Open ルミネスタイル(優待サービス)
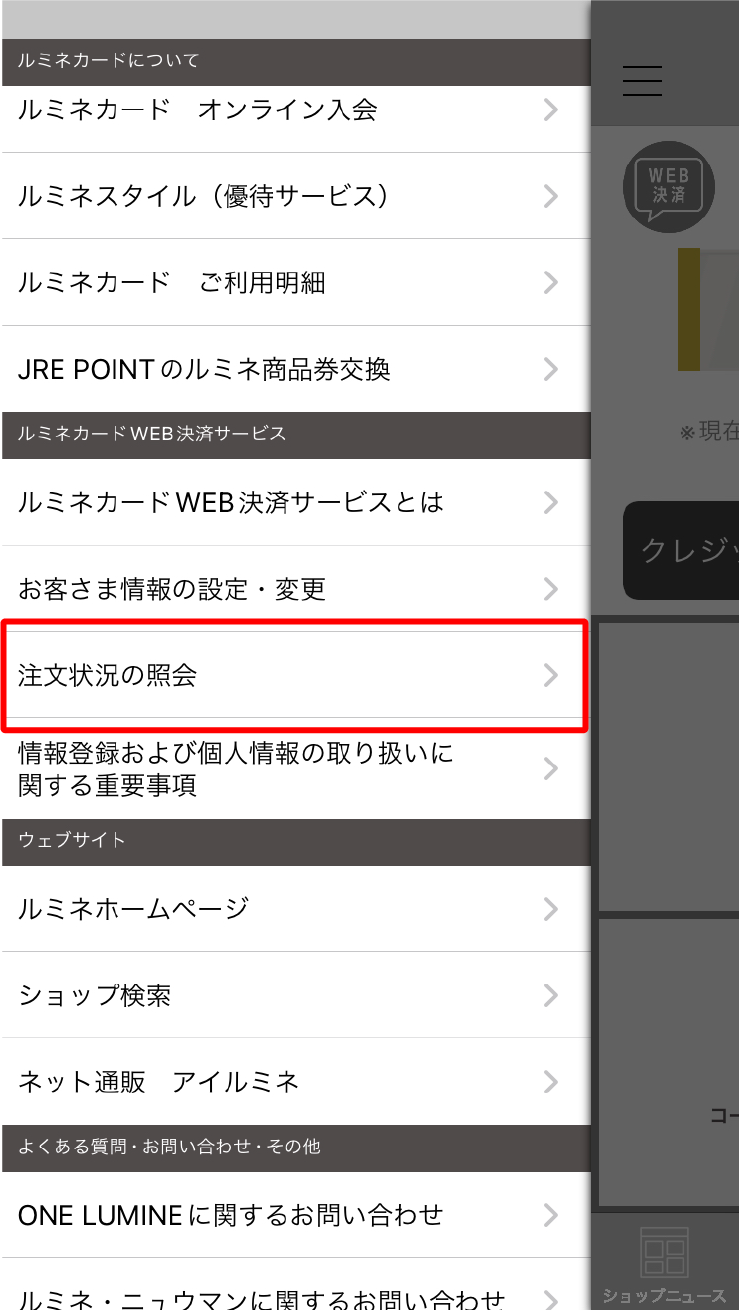Screen dimensions: 739x1311 click(x=295, y=196)
